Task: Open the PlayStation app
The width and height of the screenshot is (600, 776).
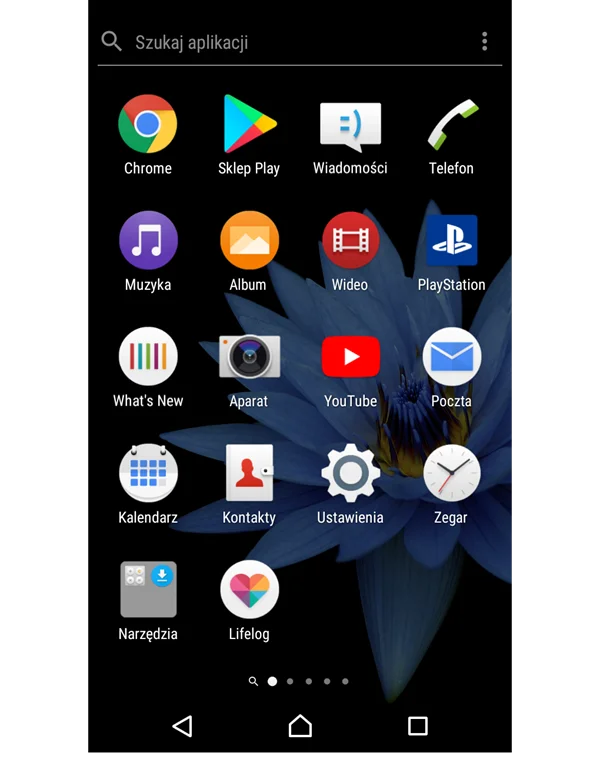Action: (451, 242)
